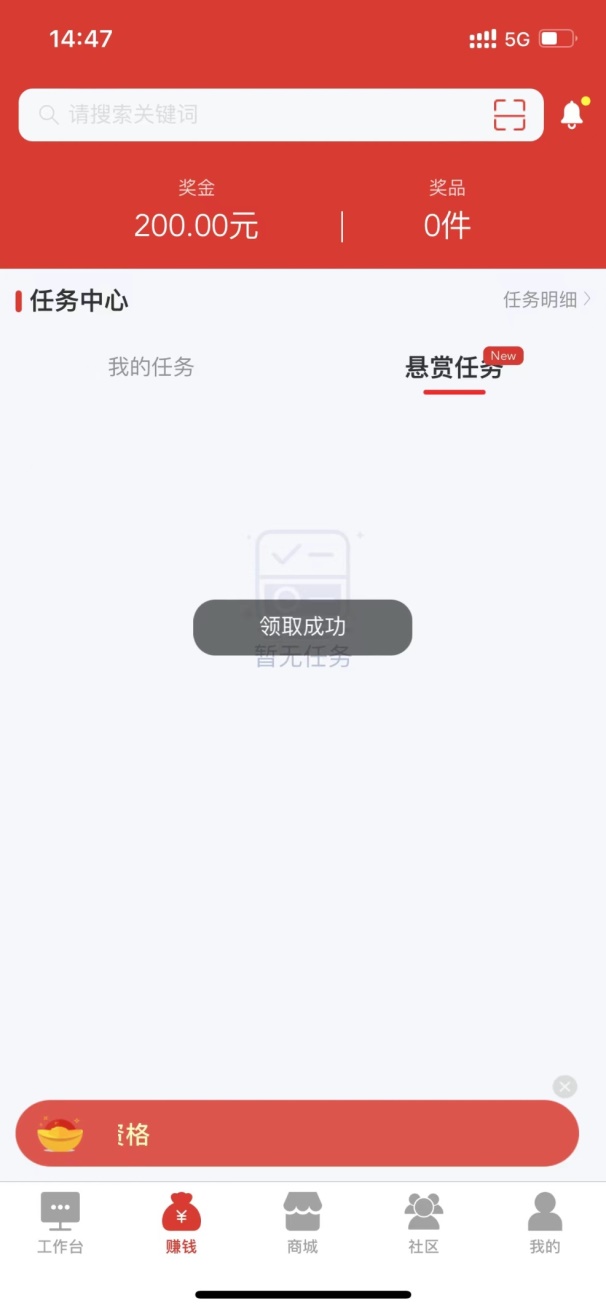
Task: Open the 社区 tab
Action: tap(424, 1223)
